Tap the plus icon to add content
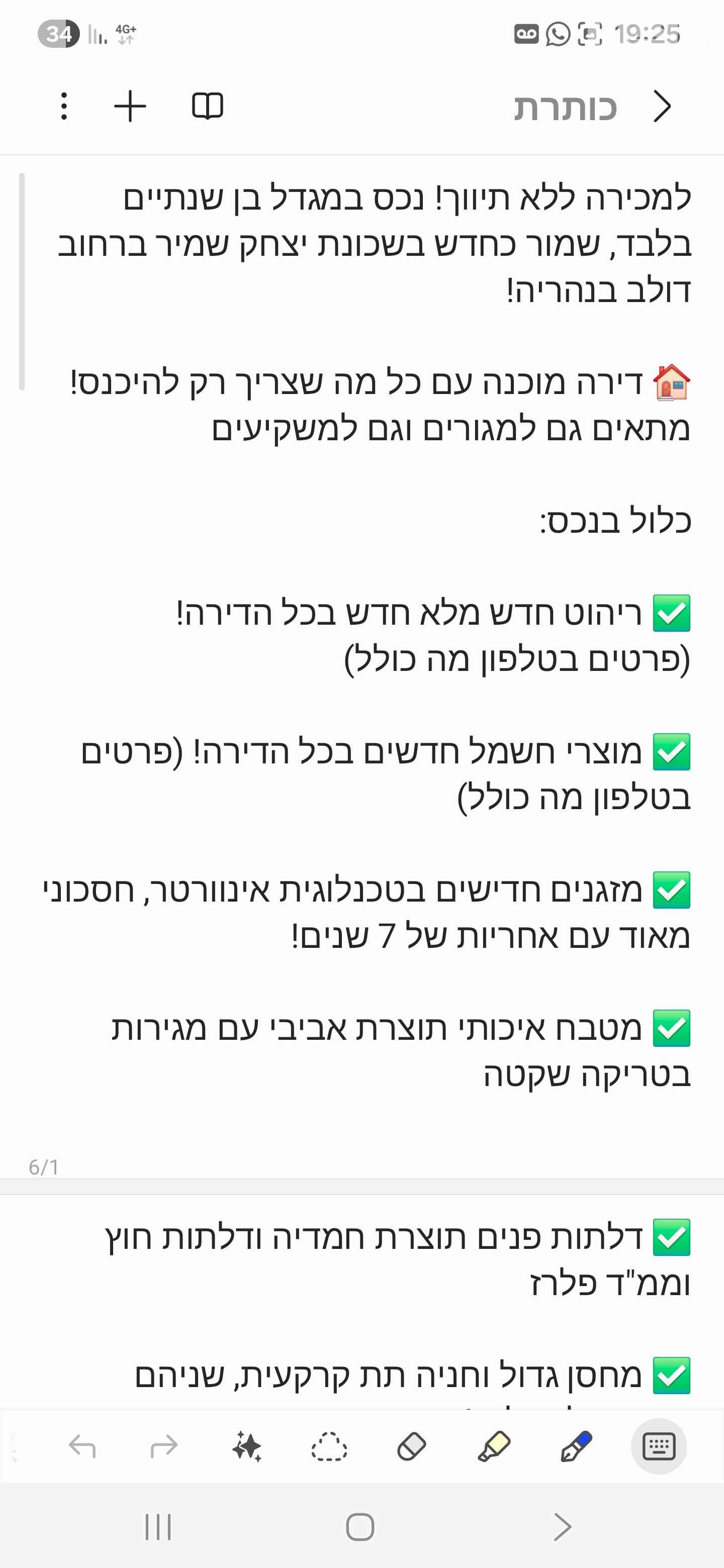The image size is (724, 1568). click(130, 107)
